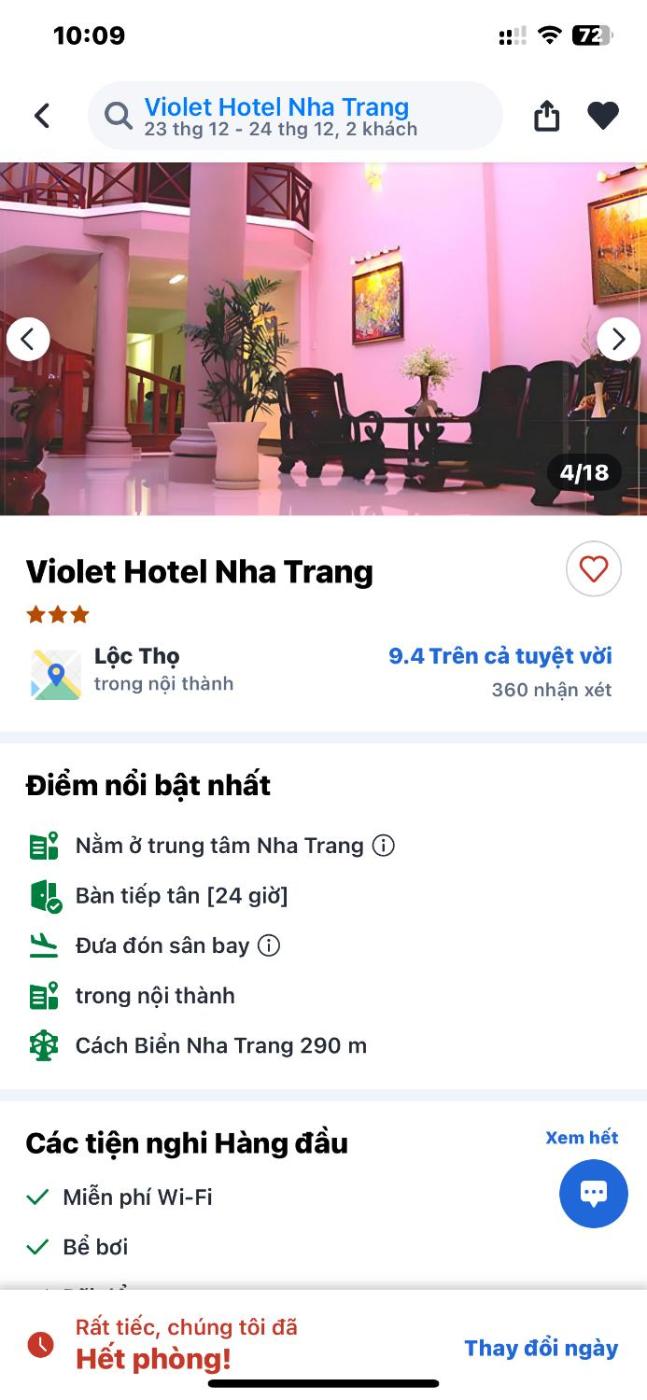Info icon beside Đưa đón sân bay
Viewport: 647px width, 1400px height.
pyautogui.click(x=269, y=945)
